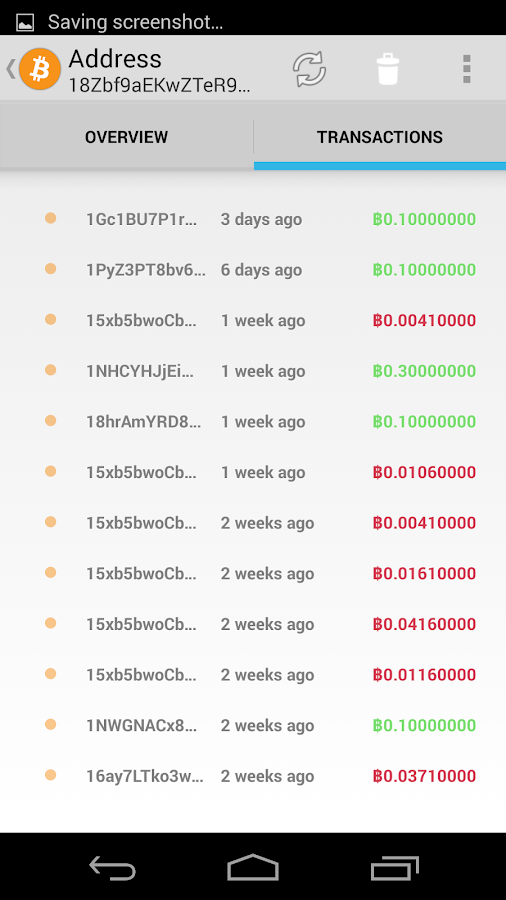Screen dimensions: 506x900
Task: Go back via the Bitcoin logo
Action: pos(33,69)
